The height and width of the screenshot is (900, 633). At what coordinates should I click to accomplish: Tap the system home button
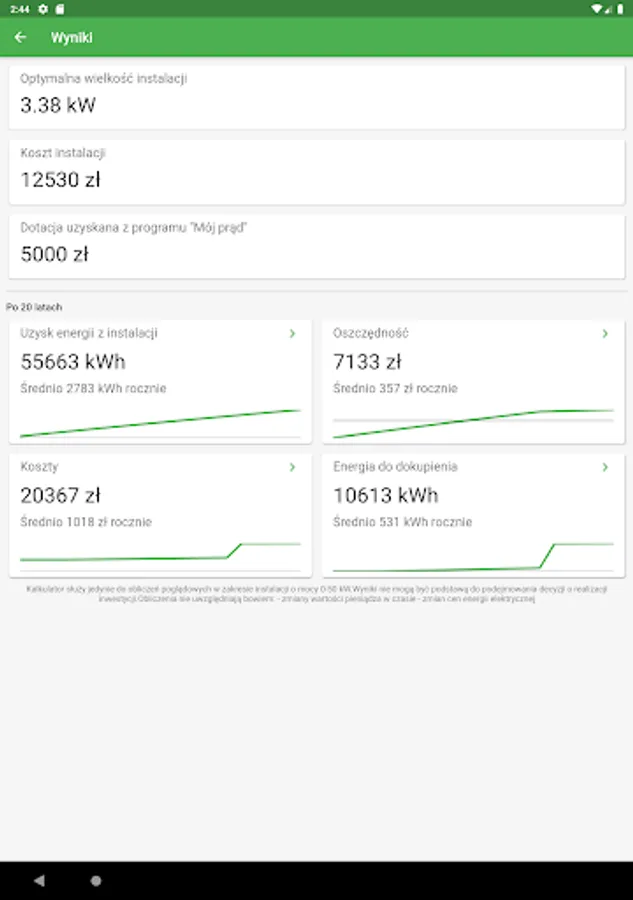pos(96,881)
